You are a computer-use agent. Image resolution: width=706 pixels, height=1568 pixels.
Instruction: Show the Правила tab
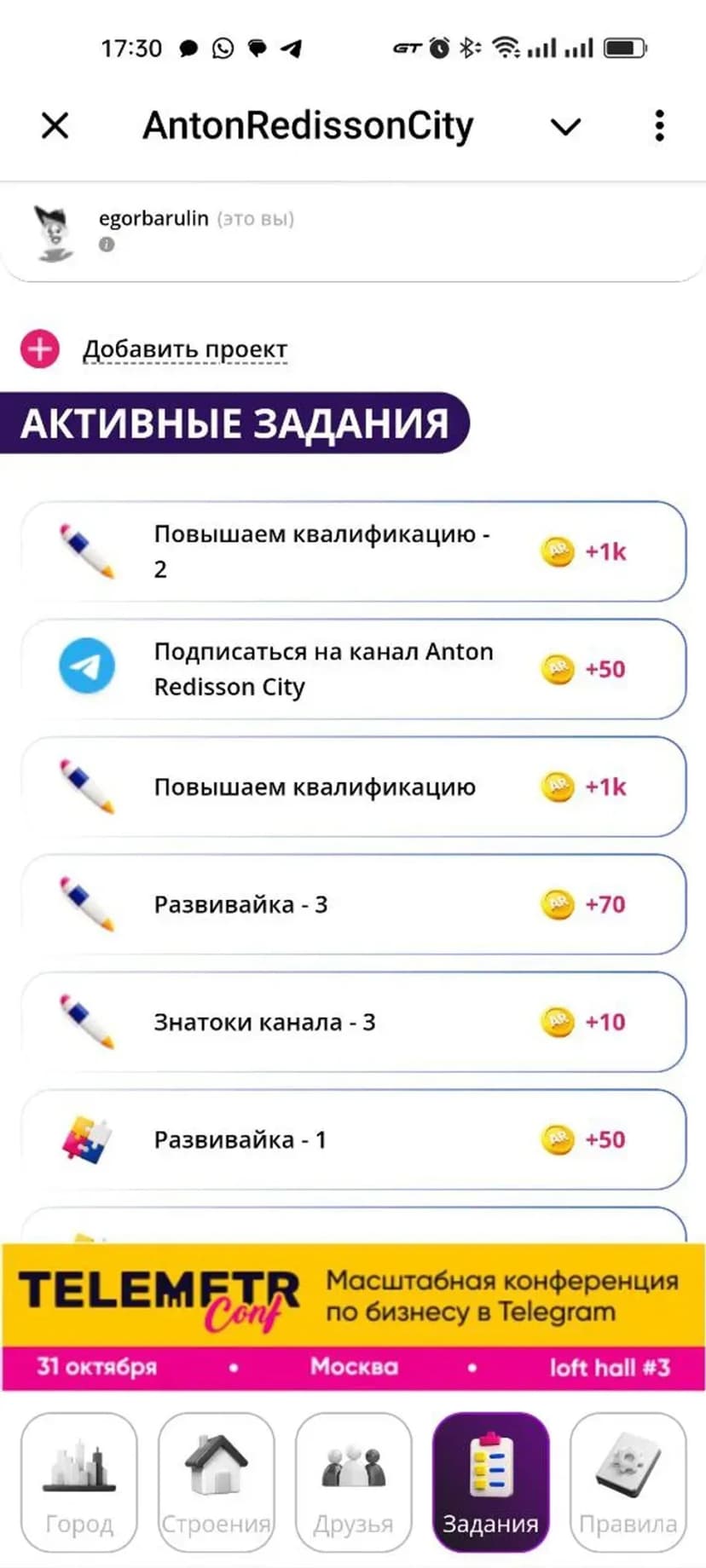(x=628, y=1482)
